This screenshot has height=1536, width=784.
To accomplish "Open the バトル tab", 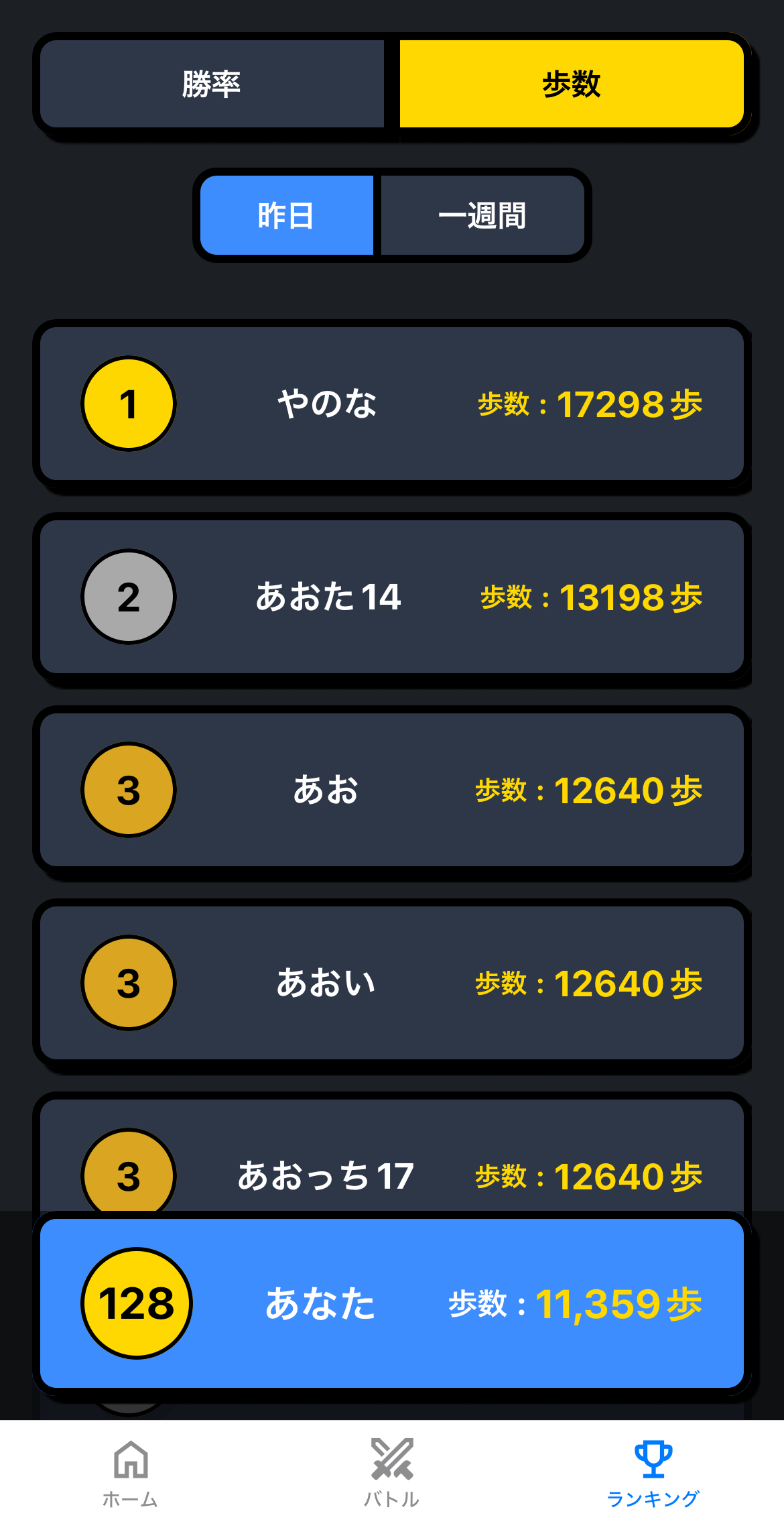I will click(392, 1472).
